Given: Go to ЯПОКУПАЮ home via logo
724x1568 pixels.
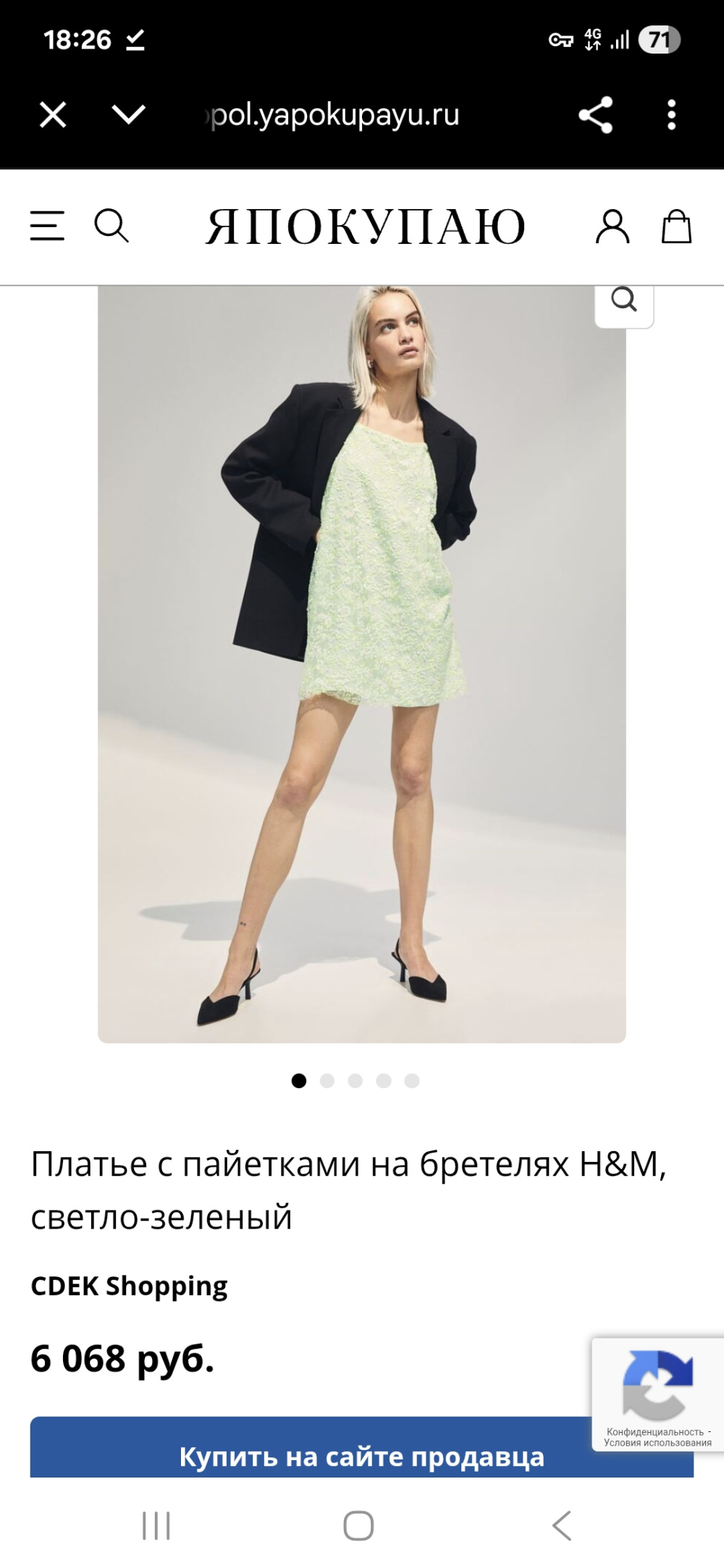Looking at the screenshot, I should pyautogui.click(x=364, y=227).
